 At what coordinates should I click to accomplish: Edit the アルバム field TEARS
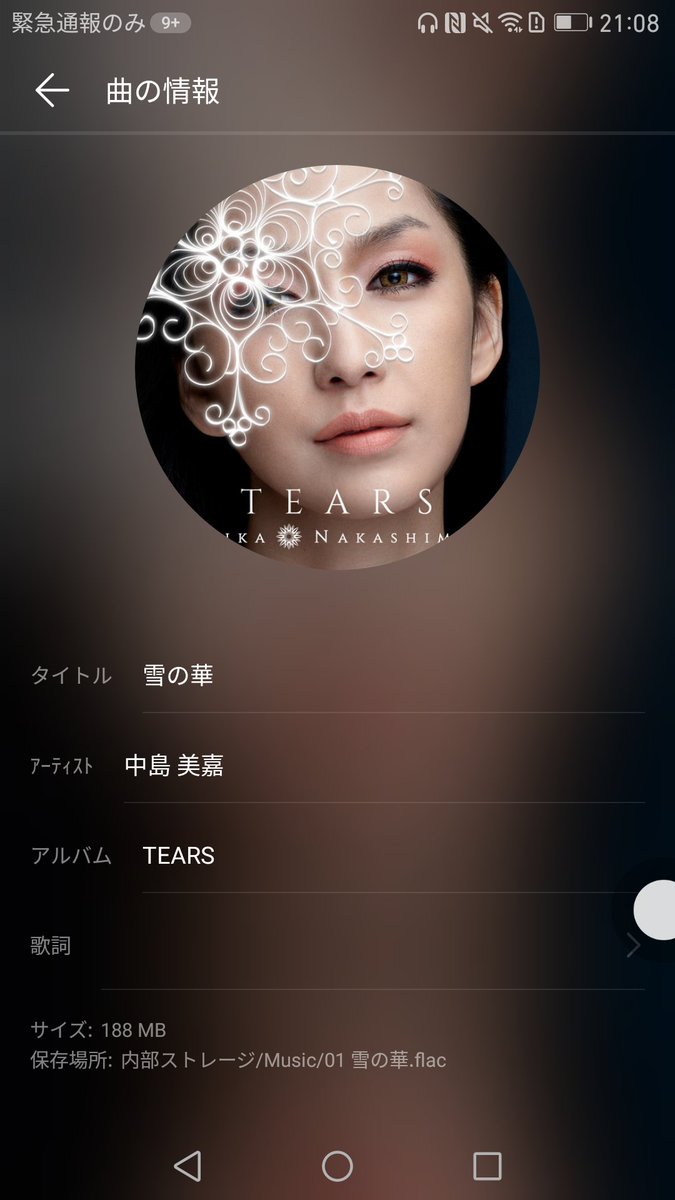tap(393, 856)
